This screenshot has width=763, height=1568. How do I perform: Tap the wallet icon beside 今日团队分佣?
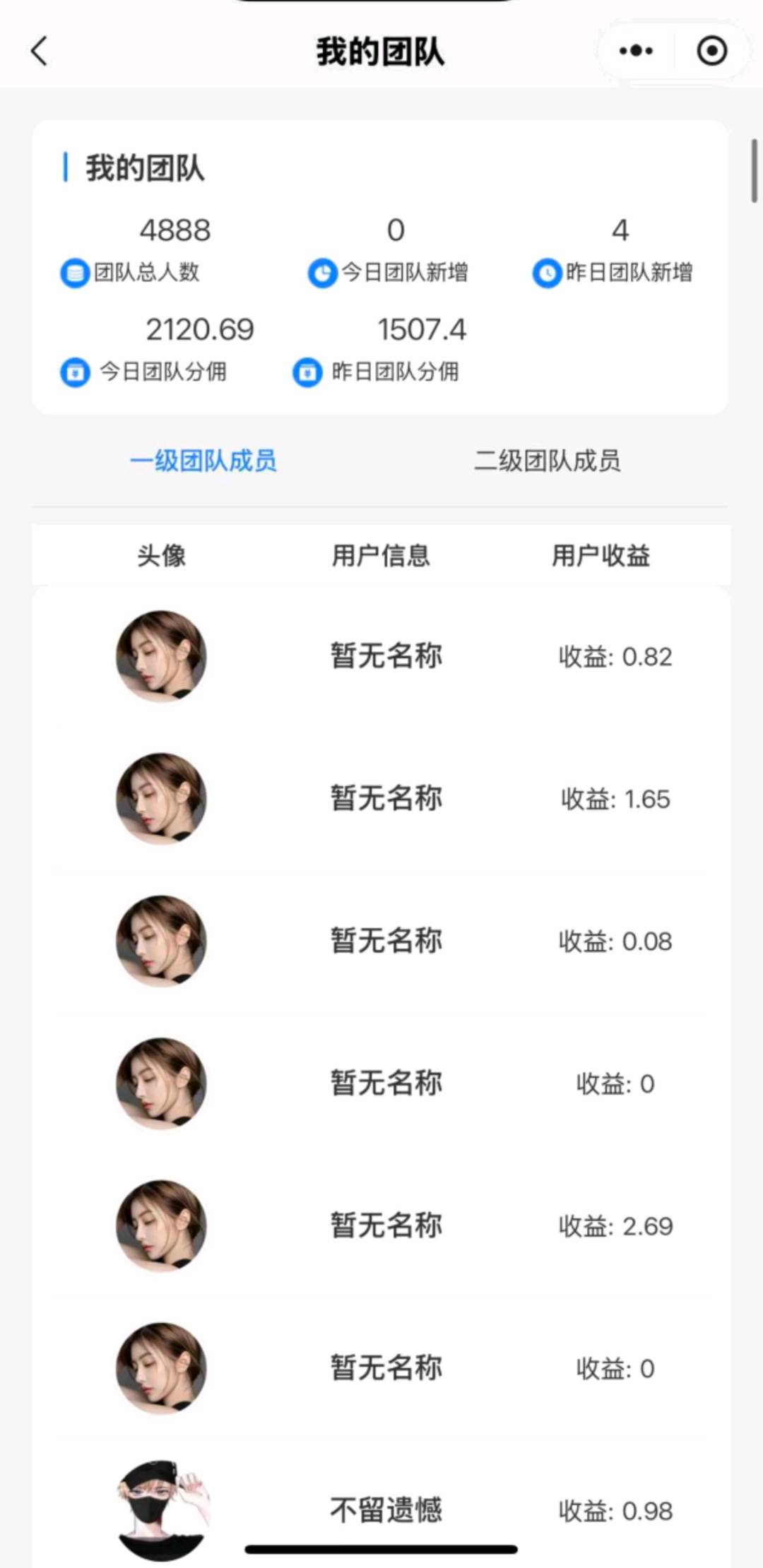75,373
